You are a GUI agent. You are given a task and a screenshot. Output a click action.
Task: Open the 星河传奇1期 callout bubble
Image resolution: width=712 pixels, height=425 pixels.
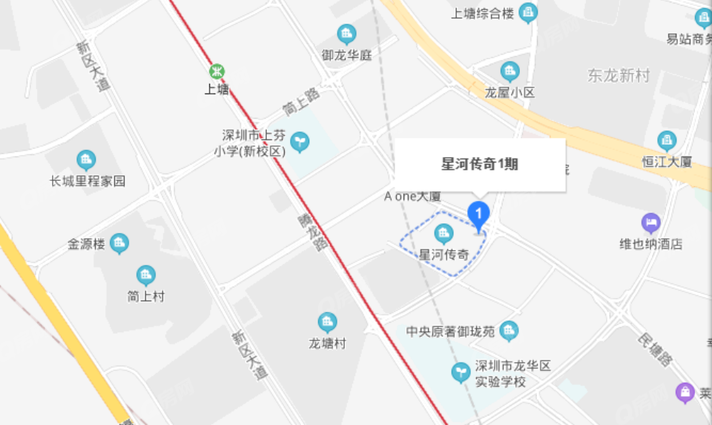(x=480, y=164)
